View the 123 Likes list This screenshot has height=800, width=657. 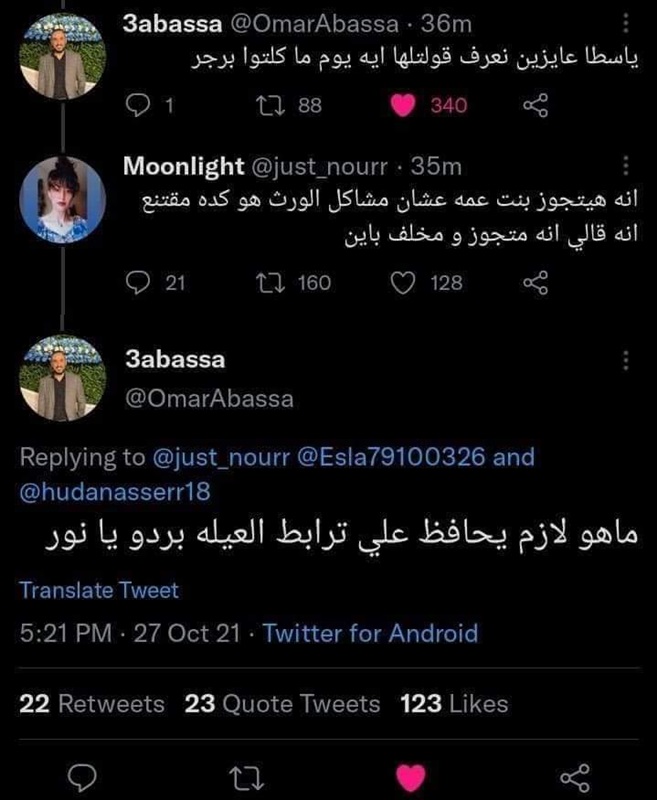pos(453,704)
